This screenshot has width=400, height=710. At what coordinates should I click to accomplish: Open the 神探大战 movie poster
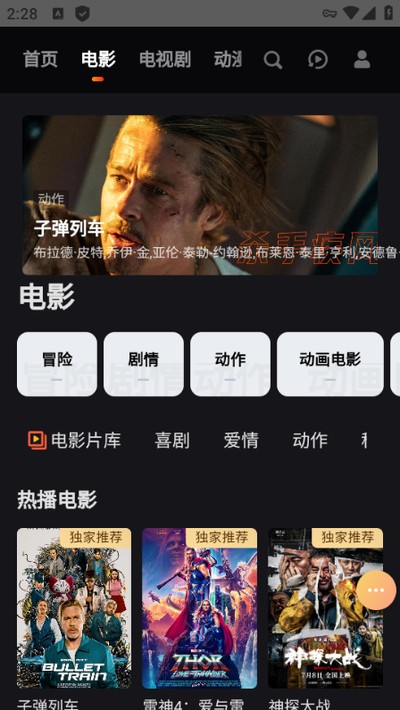pos(325,608)
